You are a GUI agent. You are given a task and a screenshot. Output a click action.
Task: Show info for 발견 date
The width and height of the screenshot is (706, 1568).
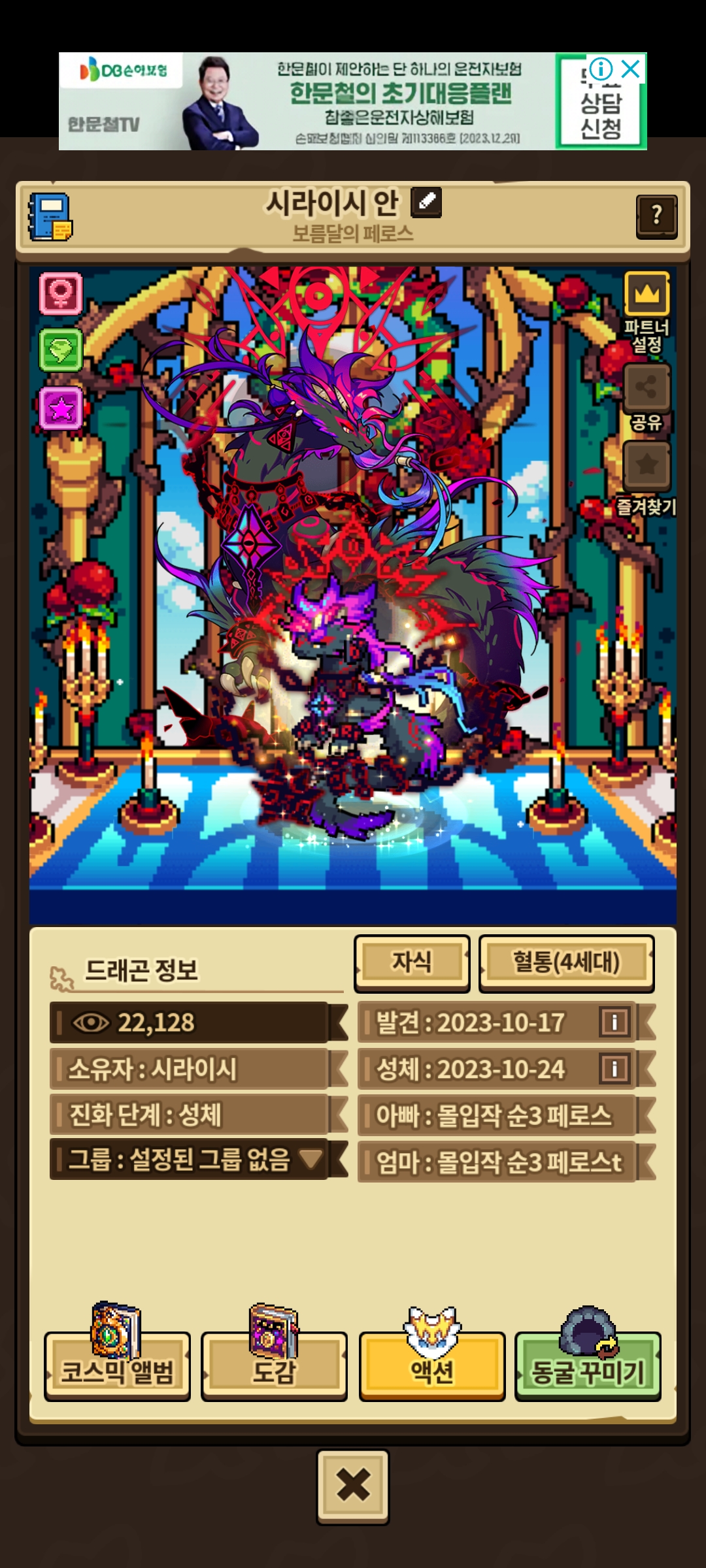click(614, 1022)
